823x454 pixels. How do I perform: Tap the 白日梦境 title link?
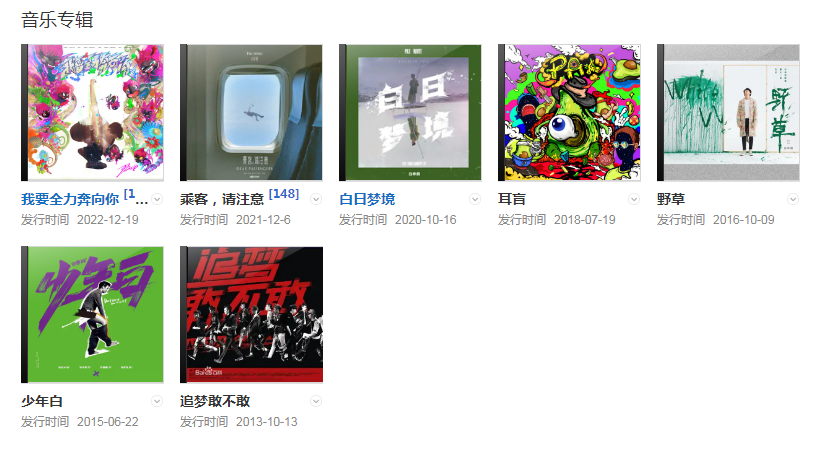pos(367,199)
